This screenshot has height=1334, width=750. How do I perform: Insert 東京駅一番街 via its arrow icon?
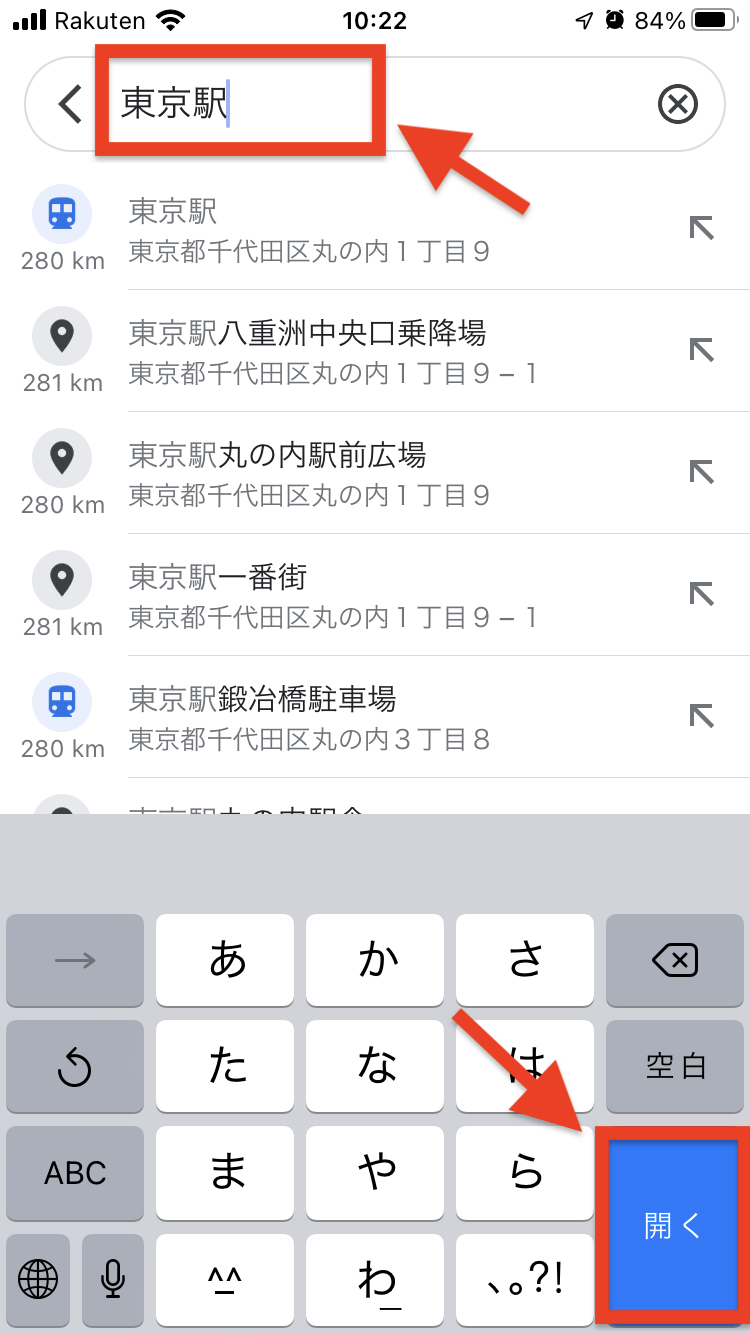click(x=702, y=594)
